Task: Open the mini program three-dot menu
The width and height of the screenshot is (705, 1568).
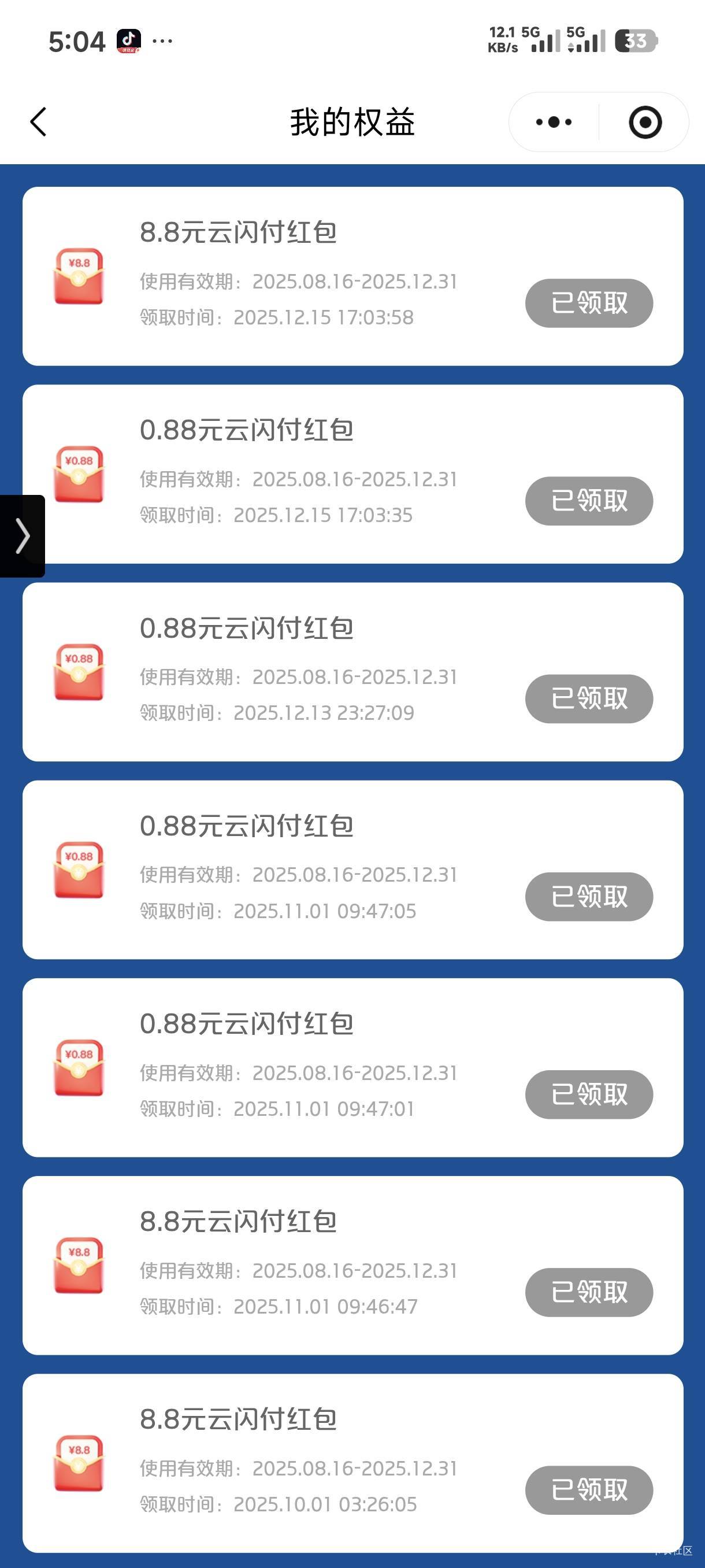Action: 554,123
